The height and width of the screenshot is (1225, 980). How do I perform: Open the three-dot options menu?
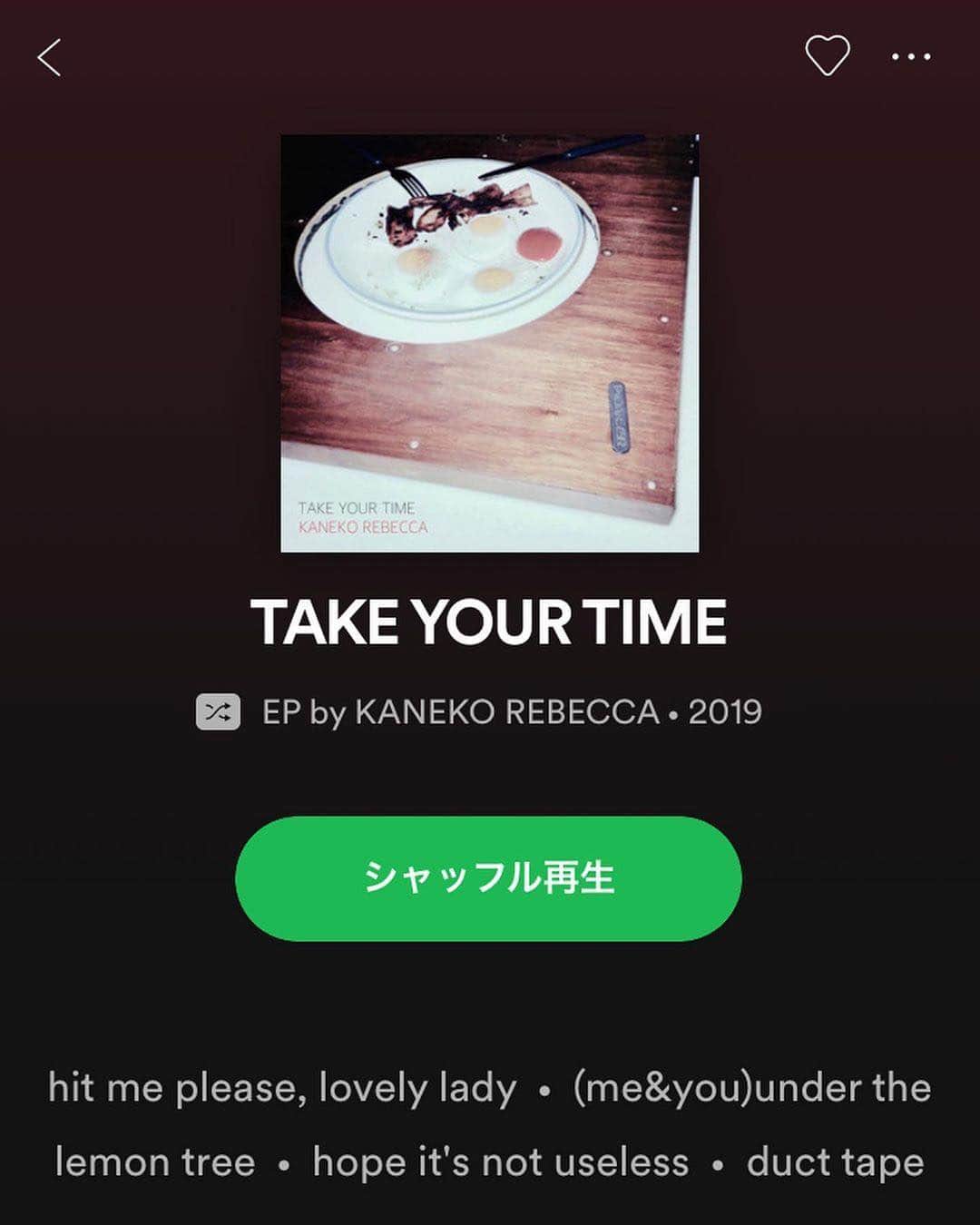[910, 57]
